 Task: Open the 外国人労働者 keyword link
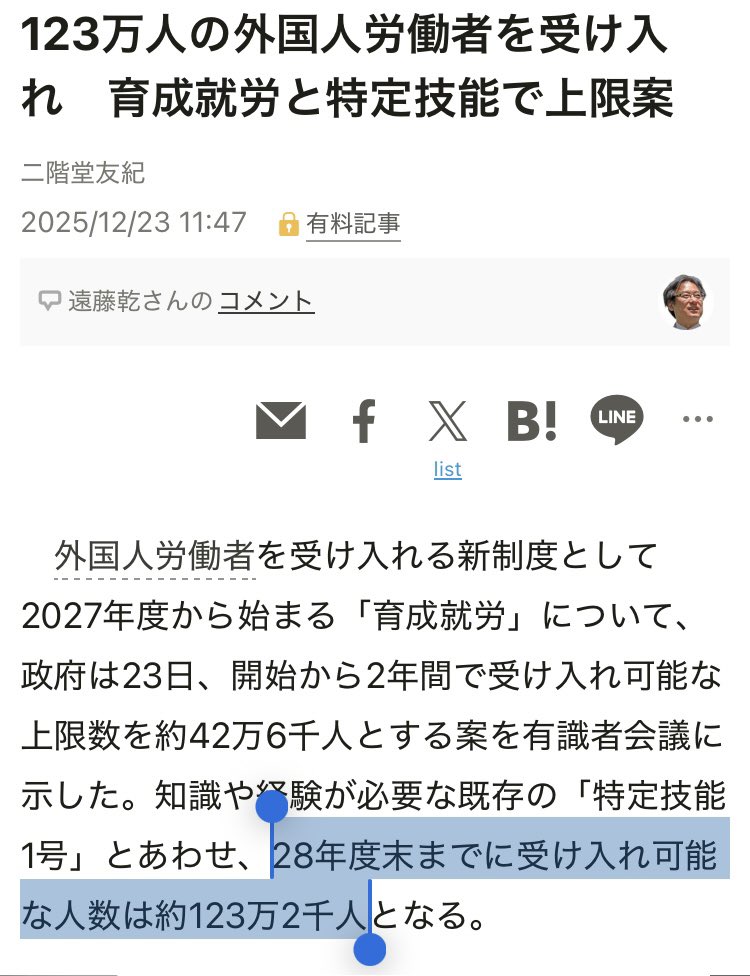coord(155,555)
